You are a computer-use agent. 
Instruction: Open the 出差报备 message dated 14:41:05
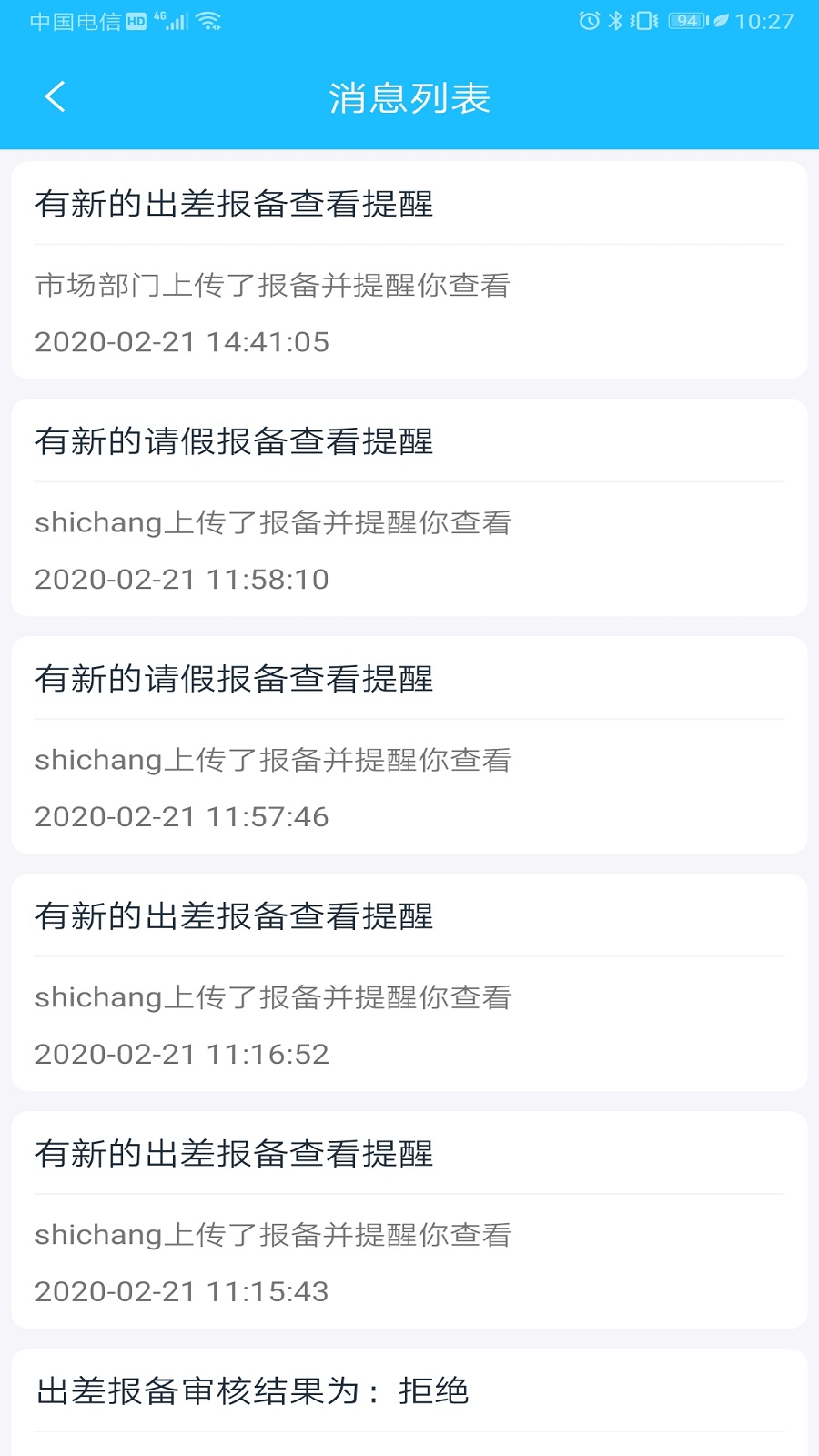[409, 270]
